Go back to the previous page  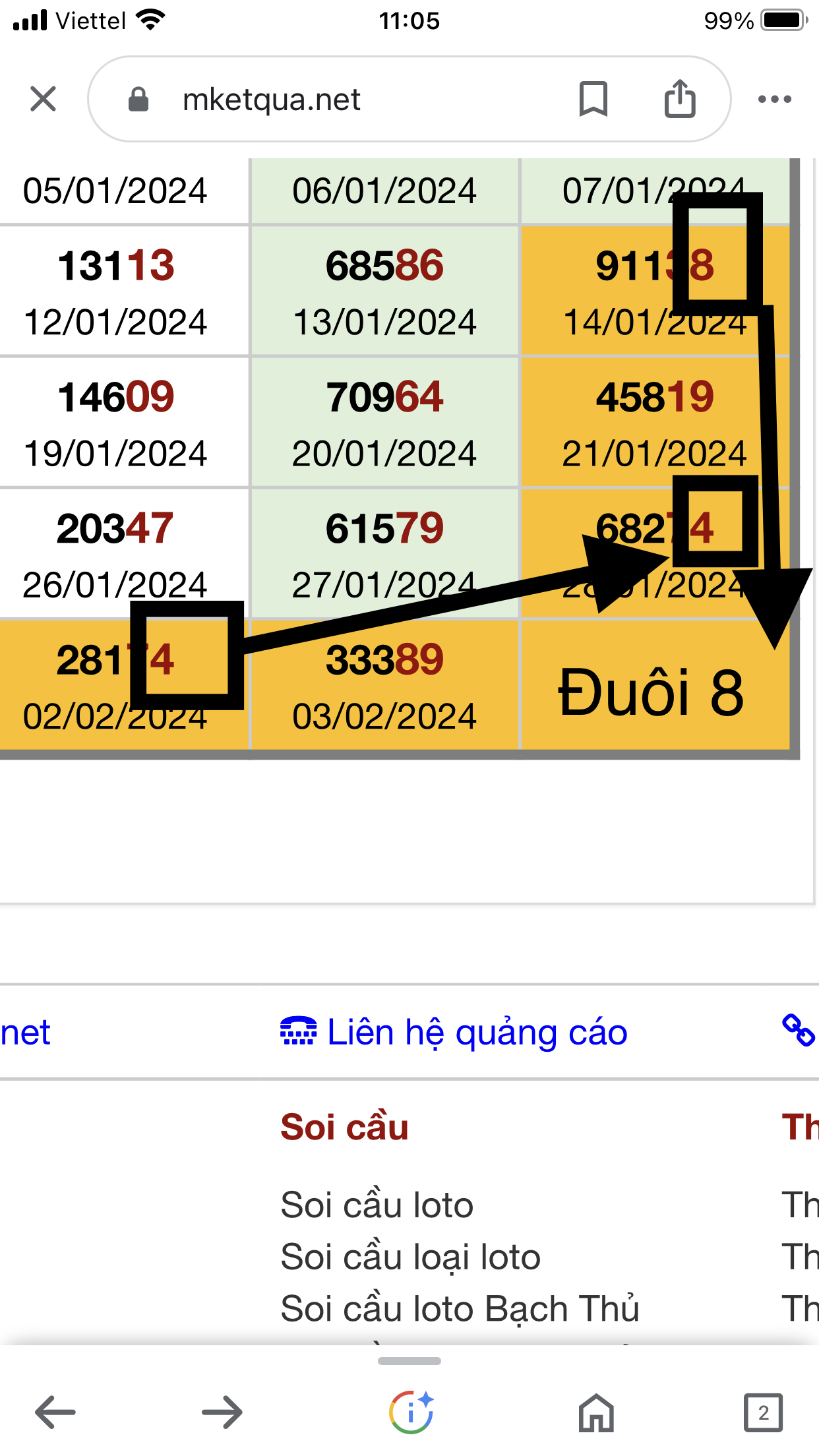(55, 1412)
